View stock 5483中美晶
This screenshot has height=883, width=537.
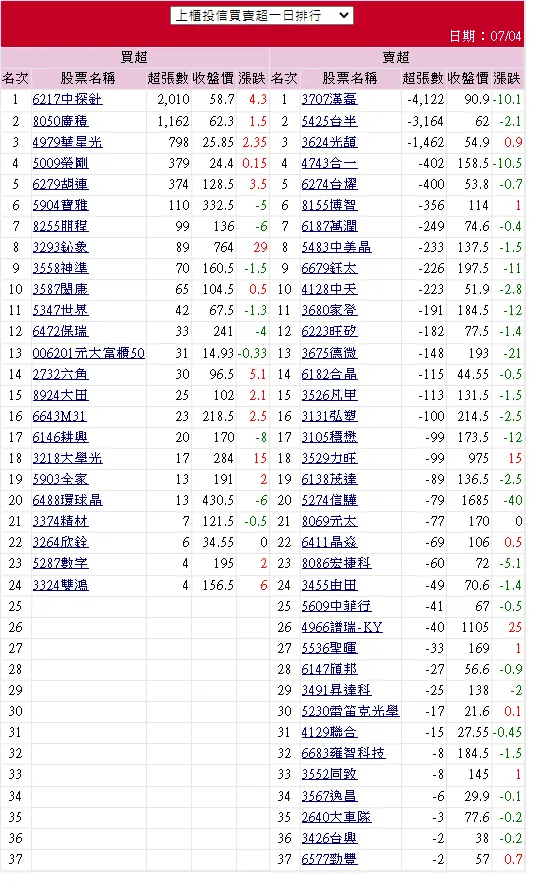click(x=336, y=247)
